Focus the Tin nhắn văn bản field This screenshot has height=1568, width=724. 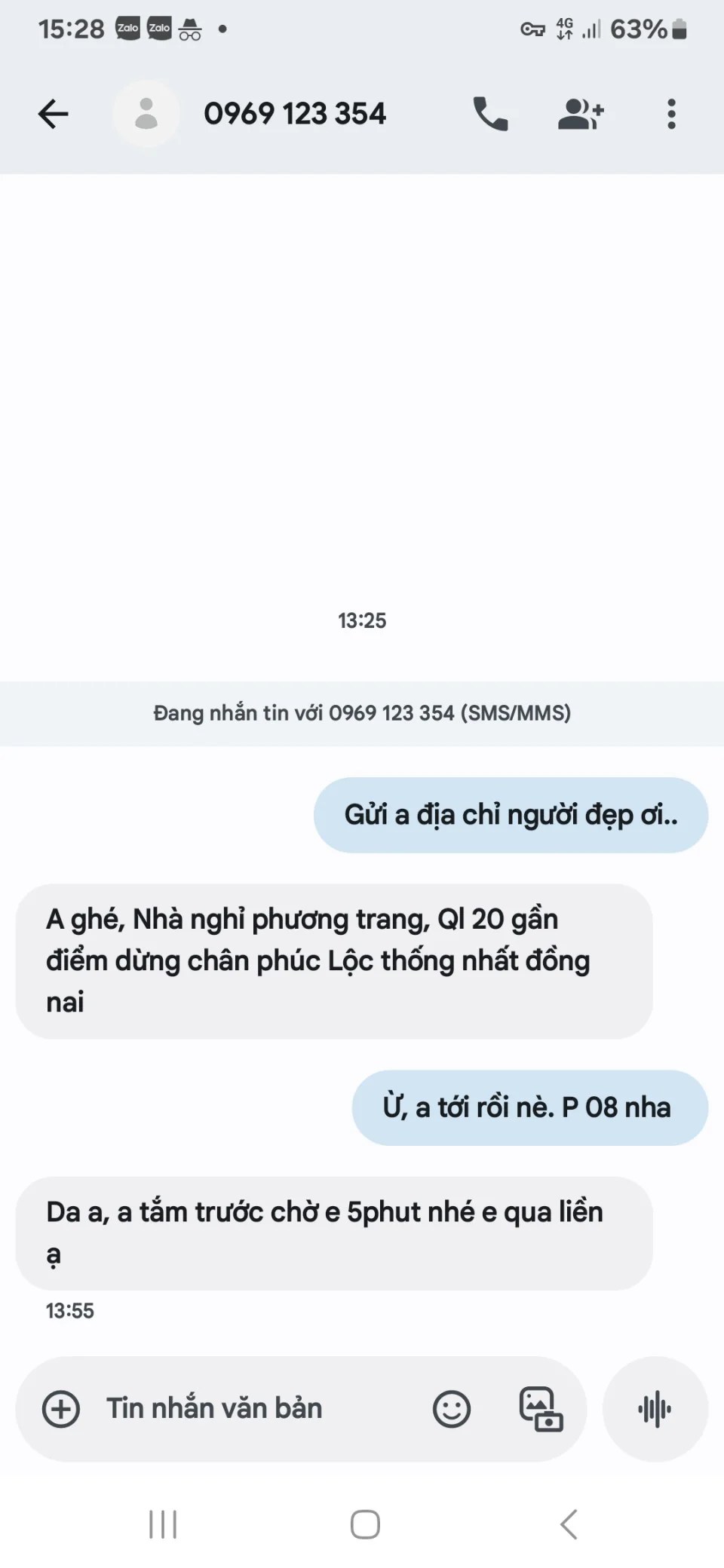click(x=249, y=1409)
